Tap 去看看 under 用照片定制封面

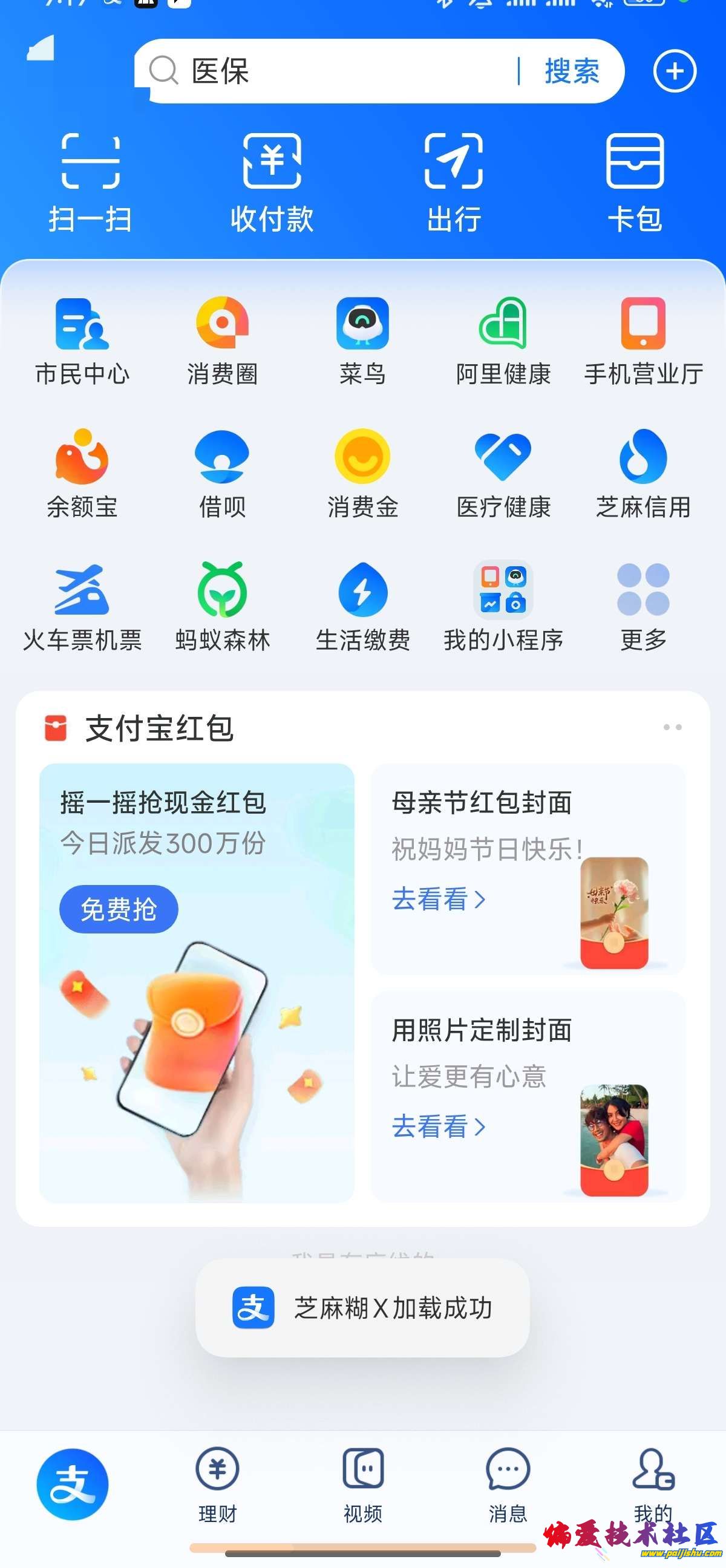(438, 1126)
